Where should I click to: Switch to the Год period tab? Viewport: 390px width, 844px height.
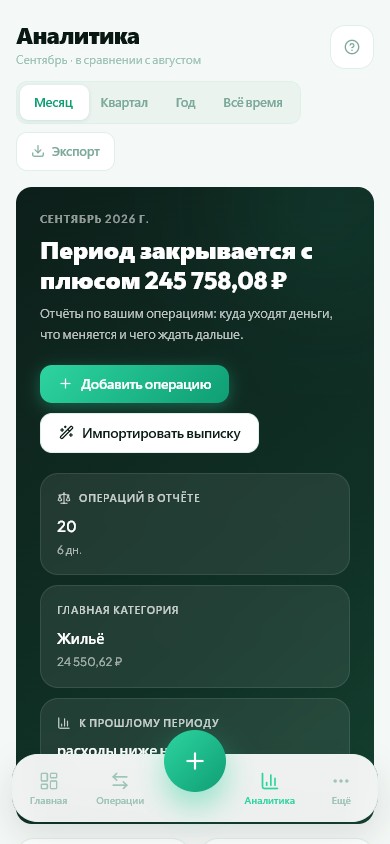(x=186, y=102)
